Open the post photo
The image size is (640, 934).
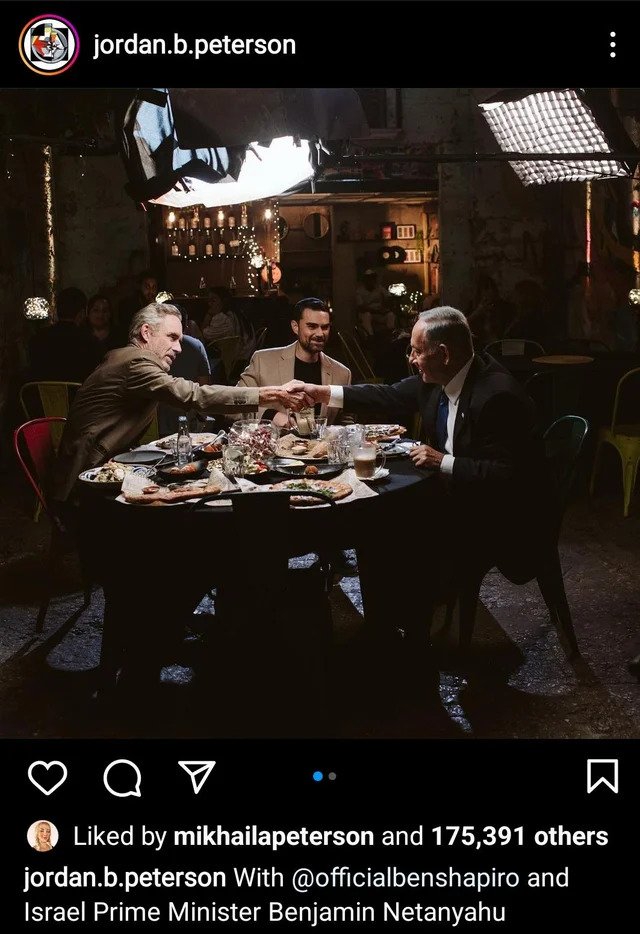coord(320,413)
